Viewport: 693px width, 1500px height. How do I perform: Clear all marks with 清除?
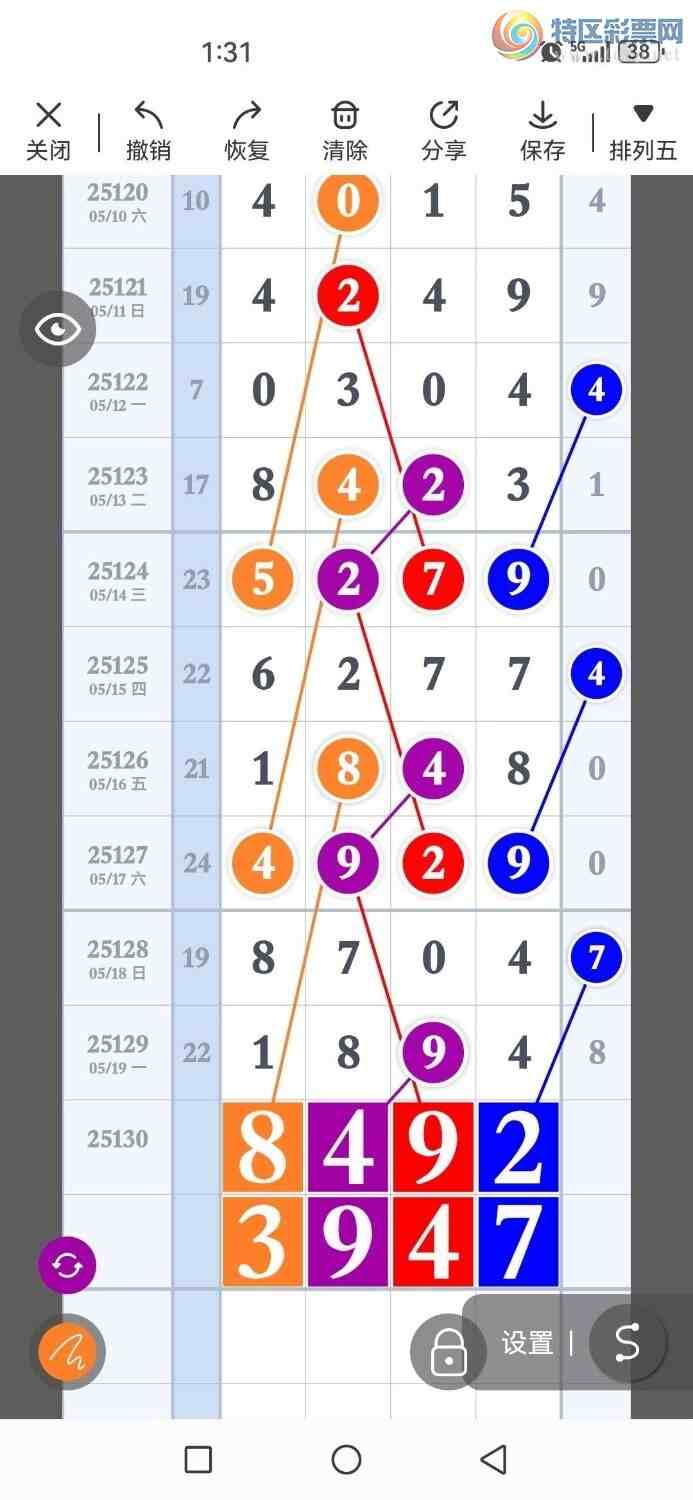click(x=345, y=131)
